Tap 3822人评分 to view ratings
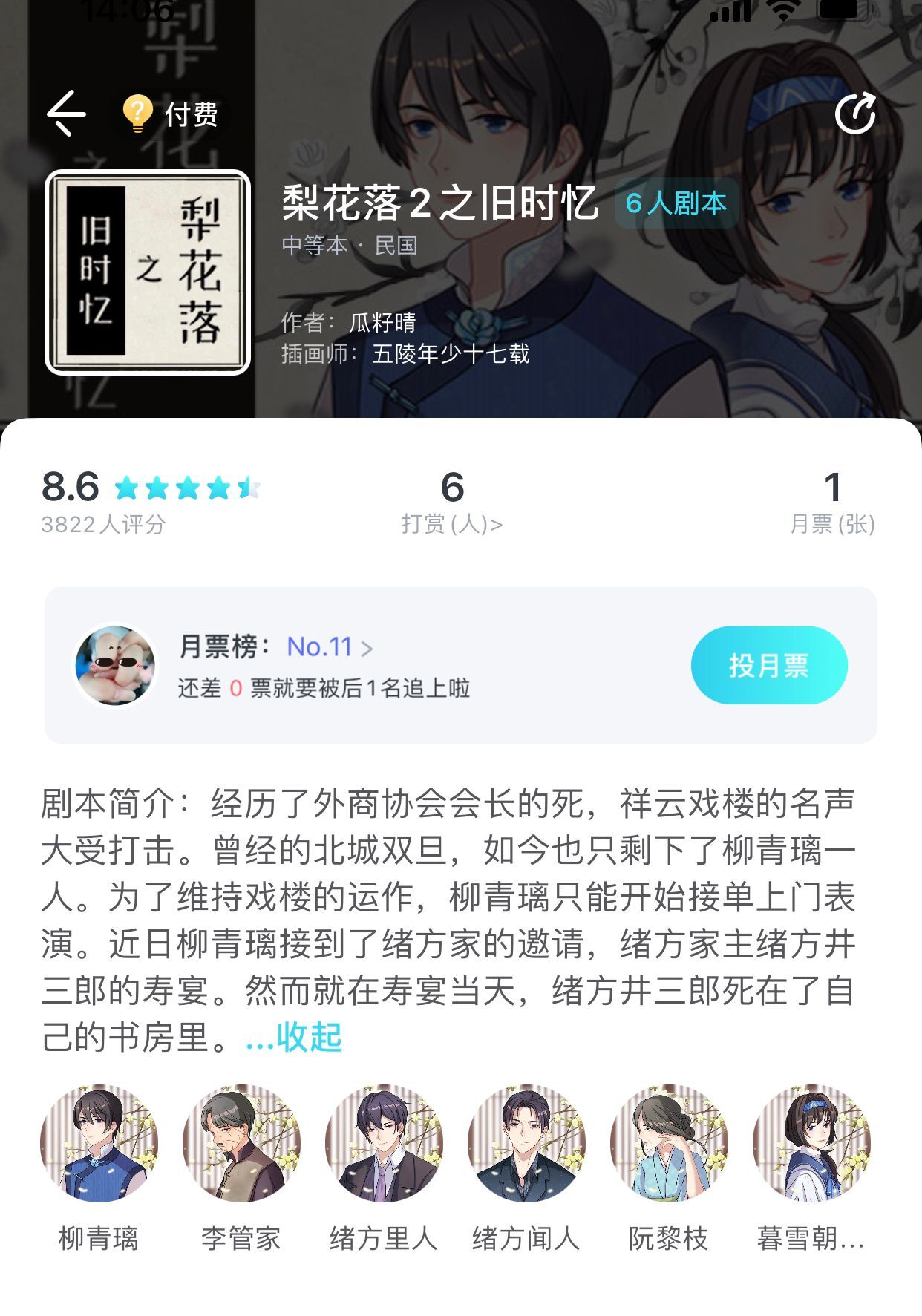This screenshot has width=922, height=1316. [105, 524]
